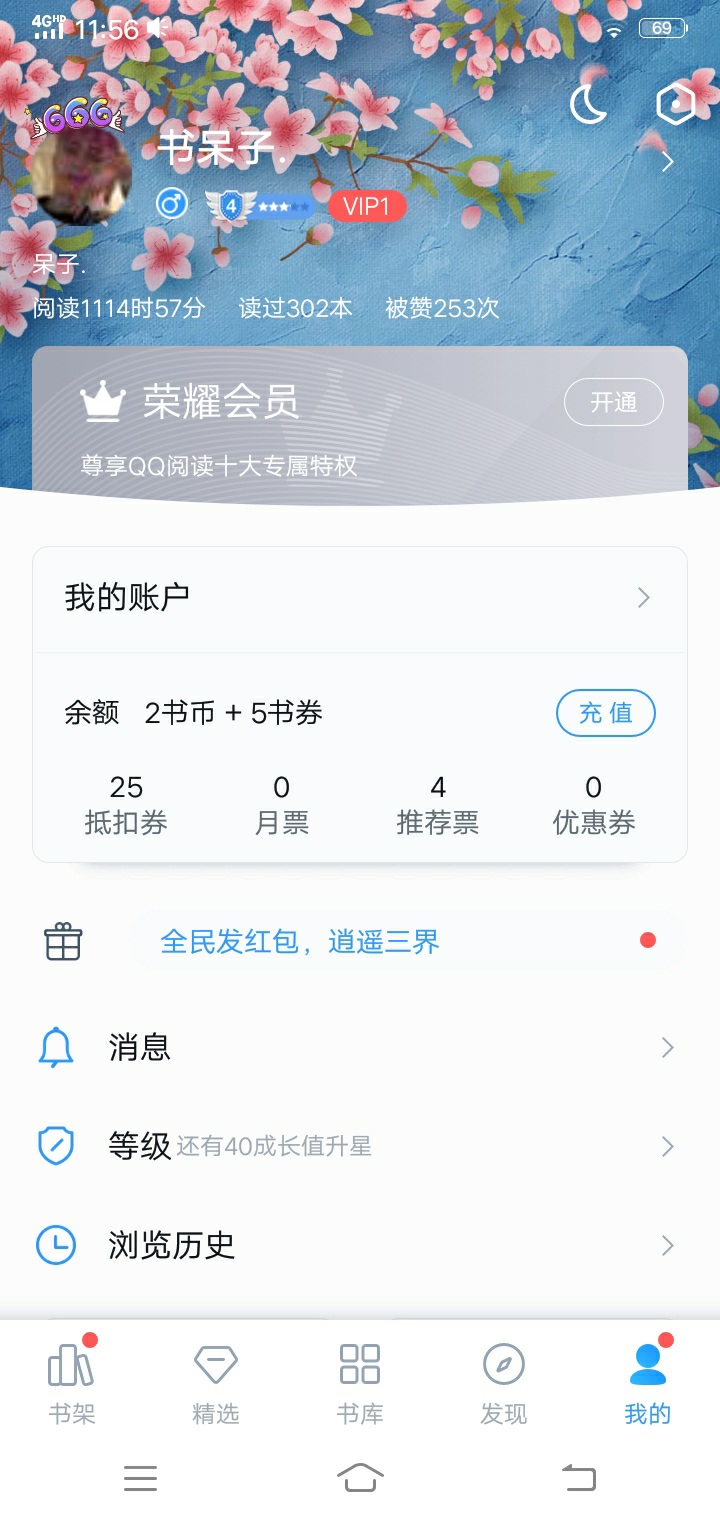Image resolution: width=720 pixels, height=1520 pixels.
Task: Open the 我的账户 row
Action: coord(360,598)
